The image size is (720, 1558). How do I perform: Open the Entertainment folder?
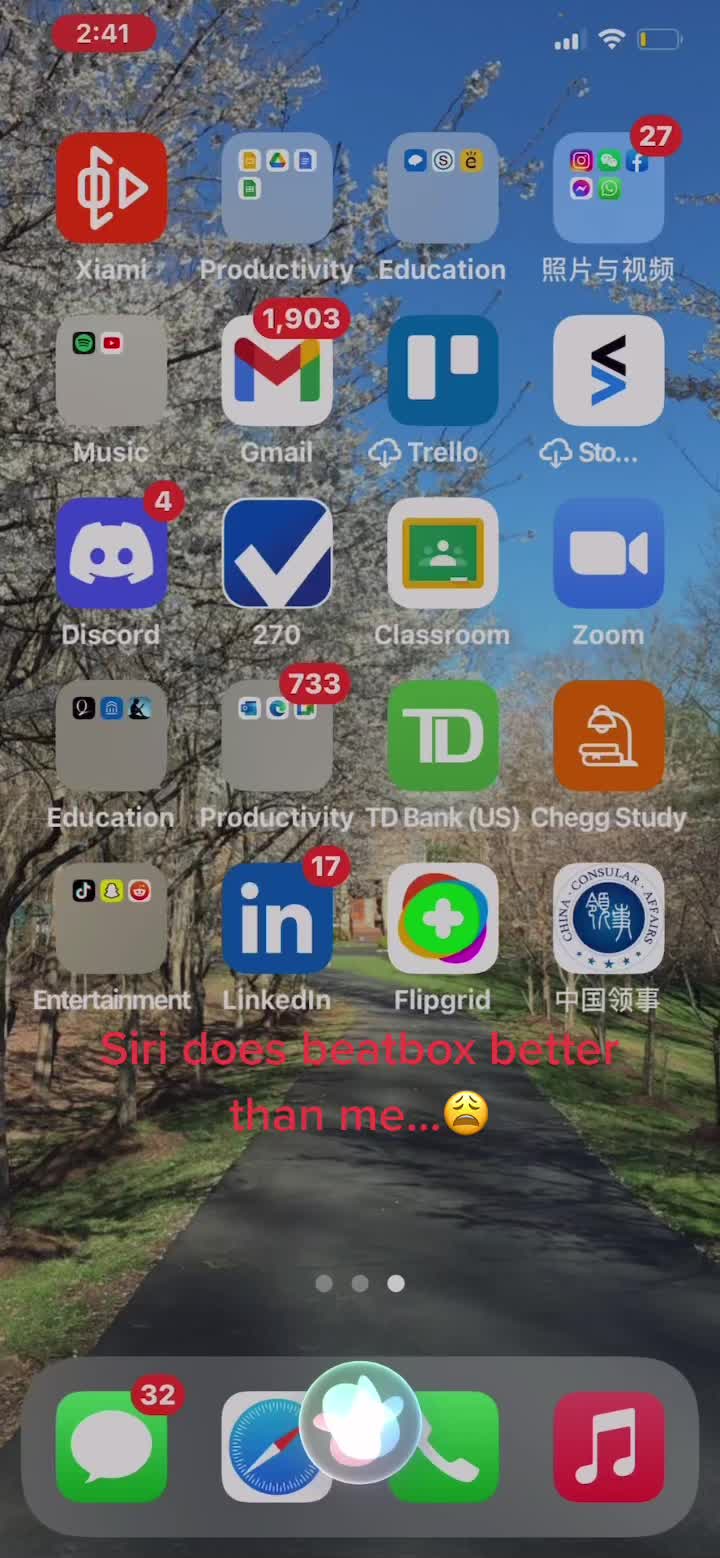[x=111, y=919]
